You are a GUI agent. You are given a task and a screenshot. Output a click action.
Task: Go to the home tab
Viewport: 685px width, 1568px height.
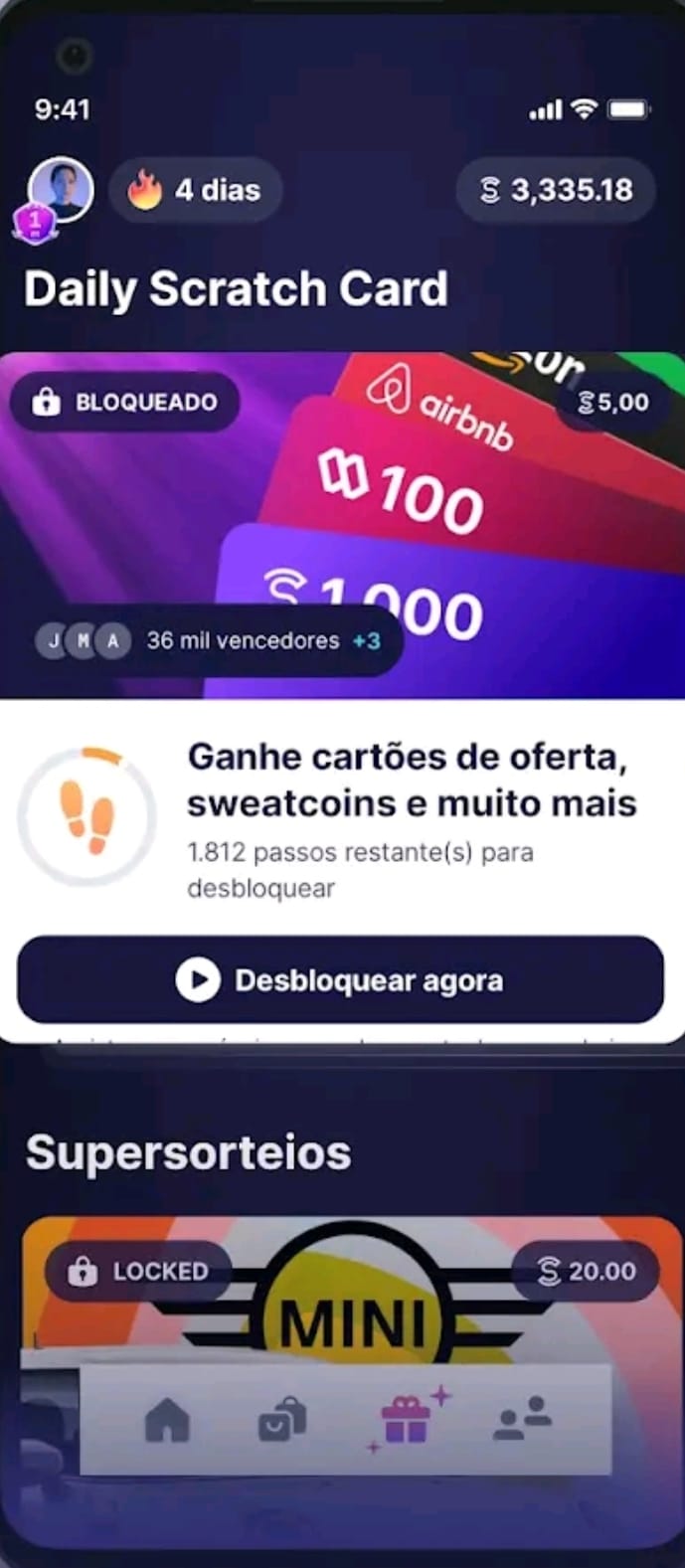(167, 1420)
